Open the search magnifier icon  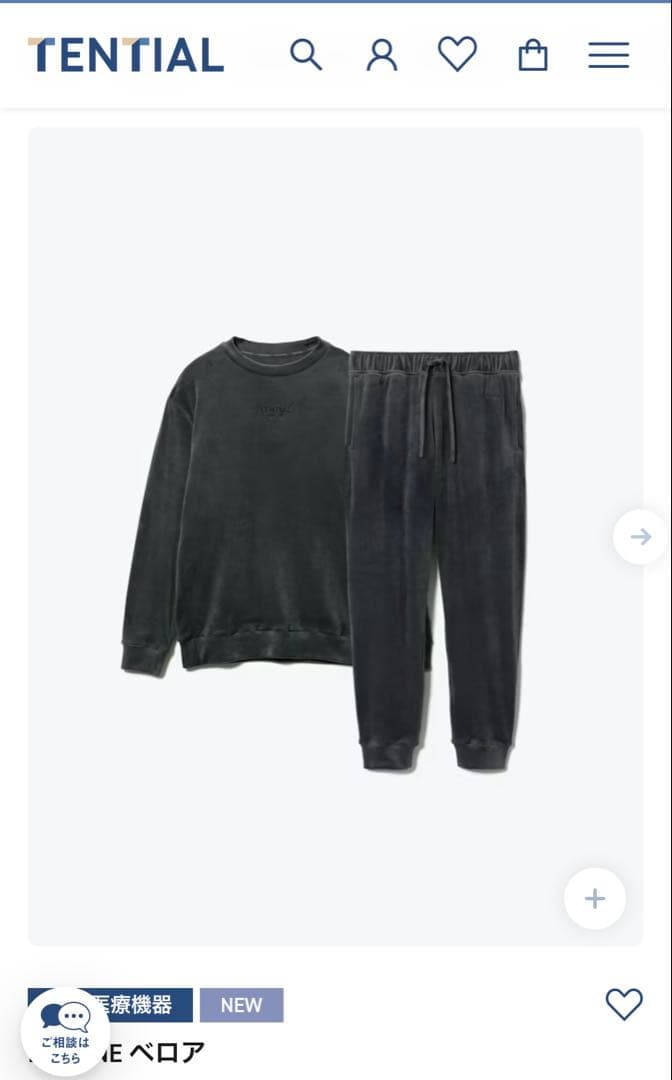306,55
